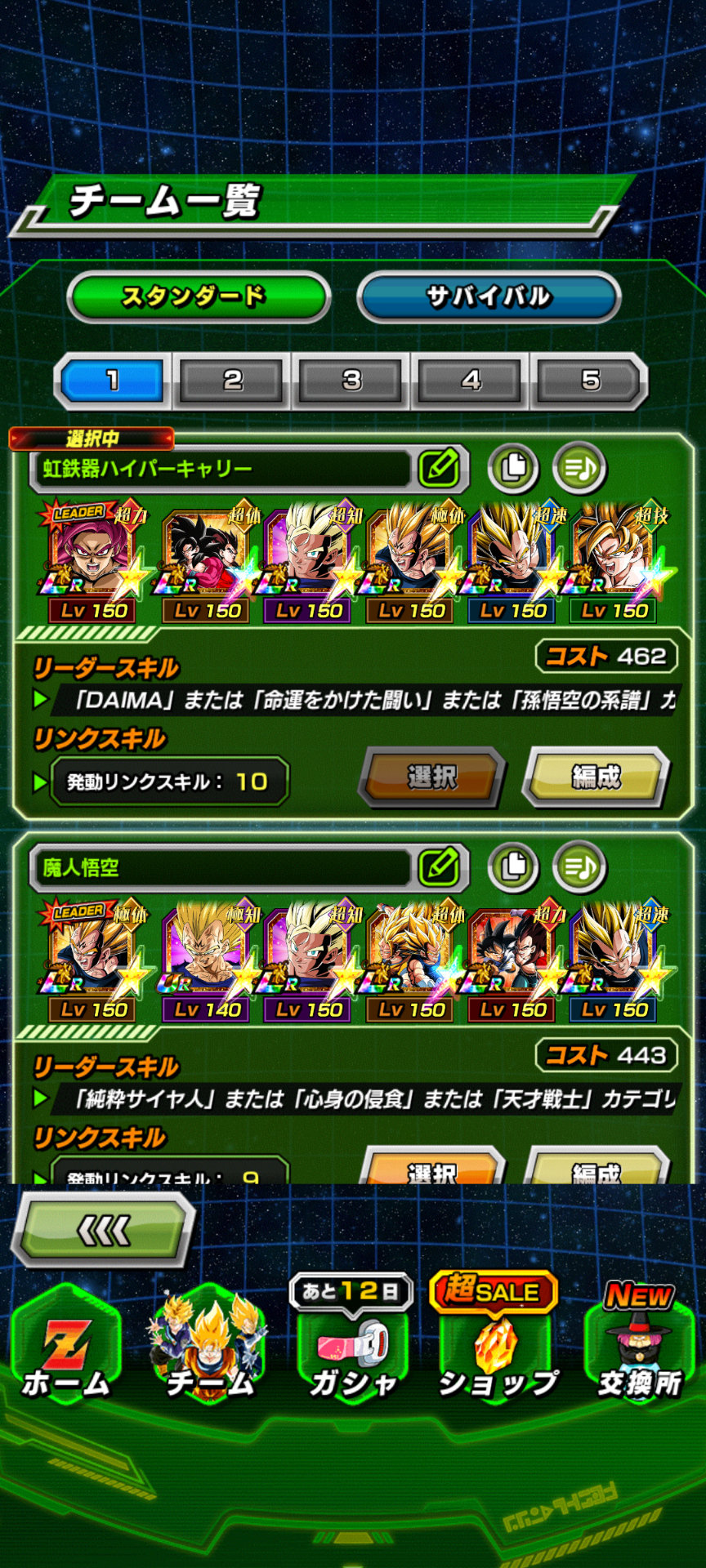The width and height of the screenshot is (706, 1568).
Task: Tap 編成 for the 虹鉄器ハイパーキャリー team
Action: click(596, 777)
